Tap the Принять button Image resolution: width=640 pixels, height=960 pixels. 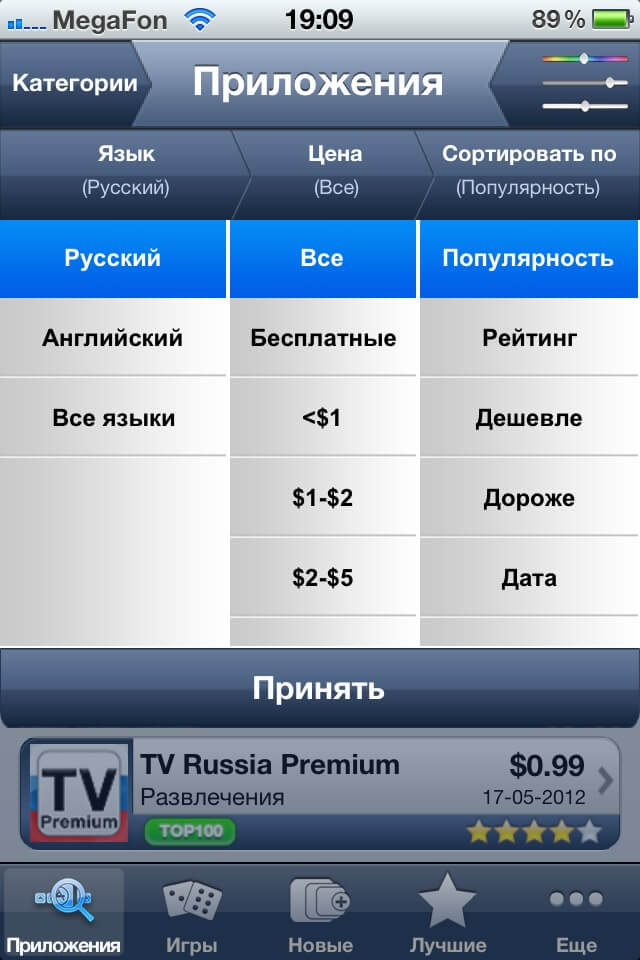[319, 688]
